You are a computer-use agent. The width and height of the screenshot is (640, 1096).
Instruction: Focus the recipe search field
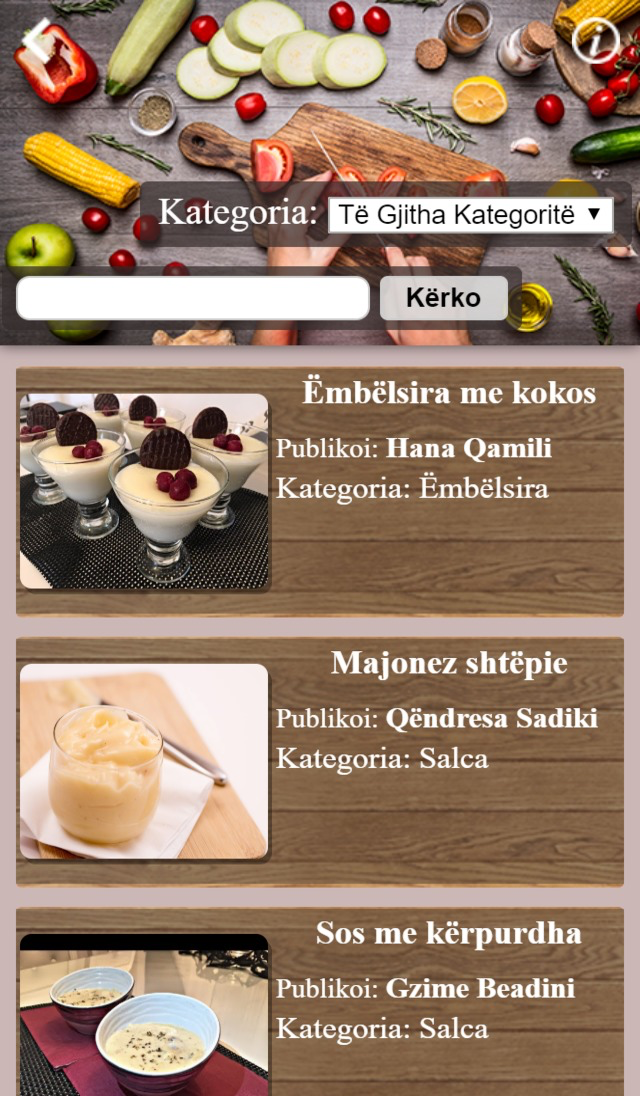click(193, 298)
